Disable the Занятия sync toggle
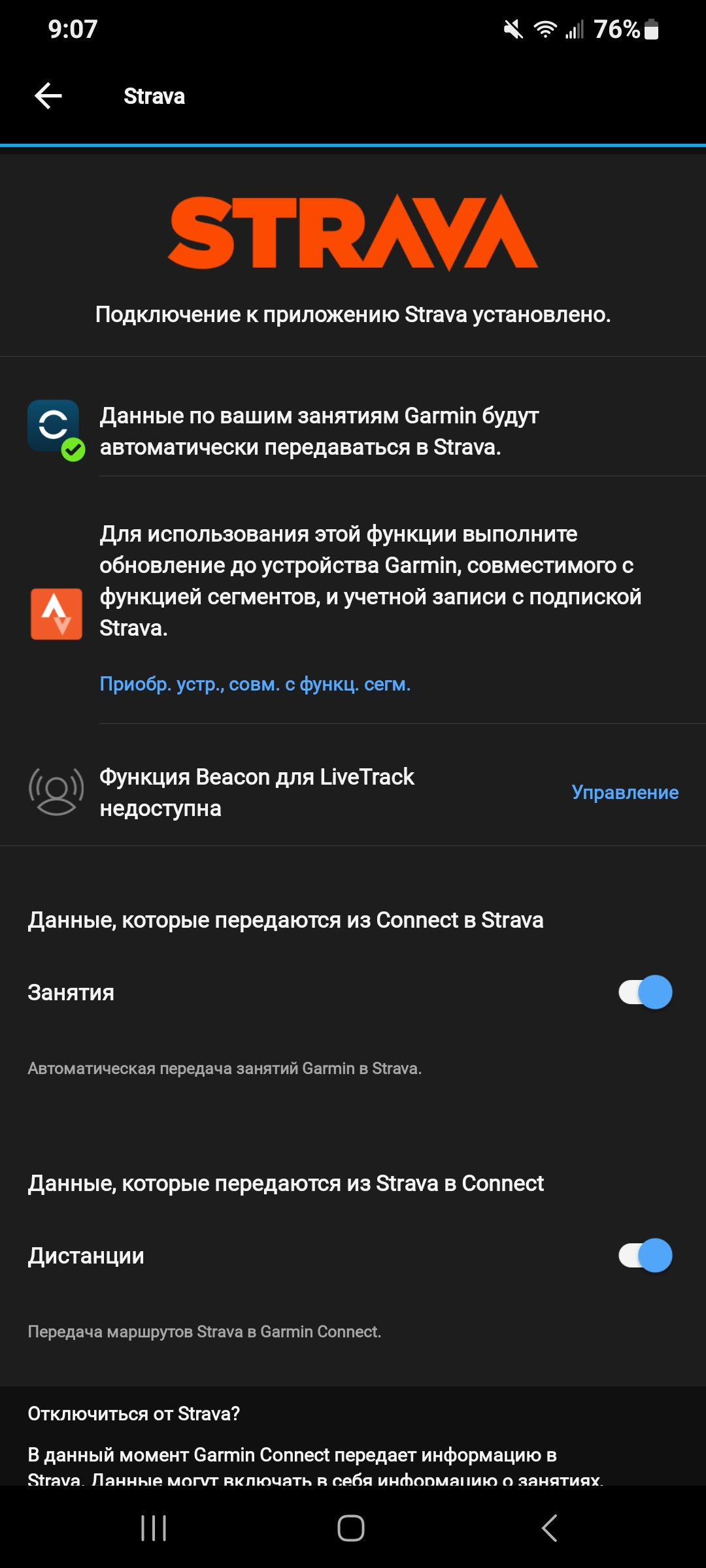The image size is (706, 1568). [645, 992]
